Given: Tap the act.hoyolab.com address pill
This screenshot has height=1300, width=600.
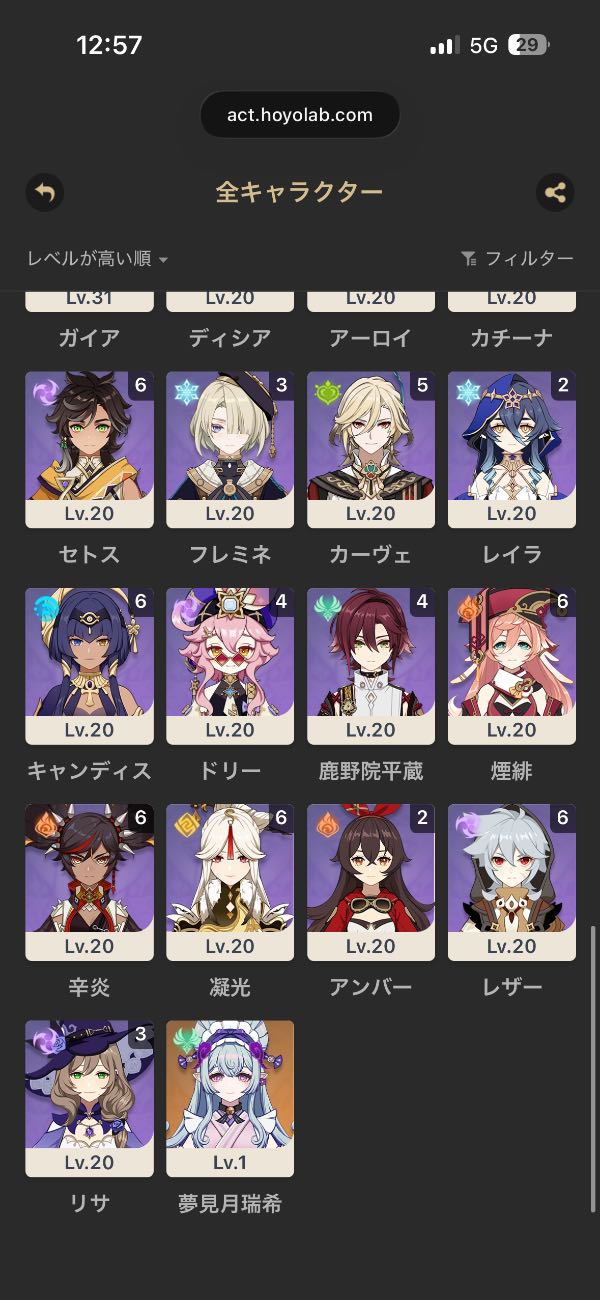Looking at the screenshot, I should pos(300,114).
